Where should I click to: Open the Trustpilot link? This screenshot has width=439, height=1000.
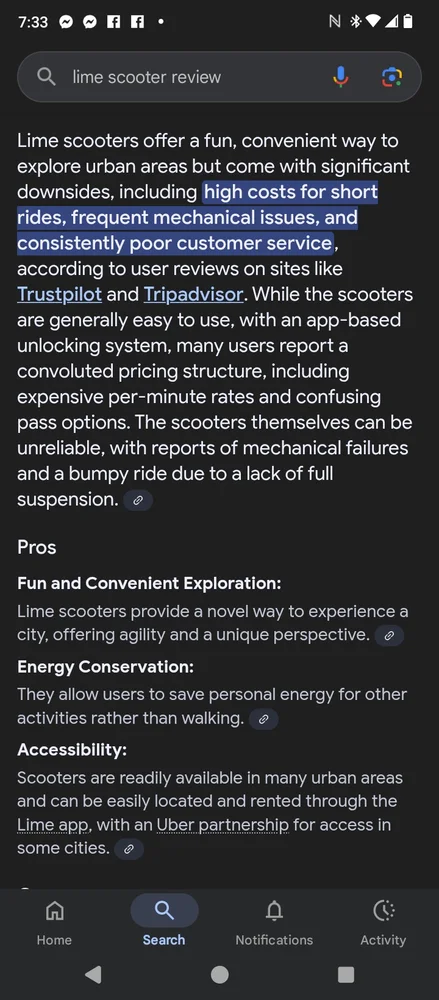pyautogui.click(x=59, y=295)
